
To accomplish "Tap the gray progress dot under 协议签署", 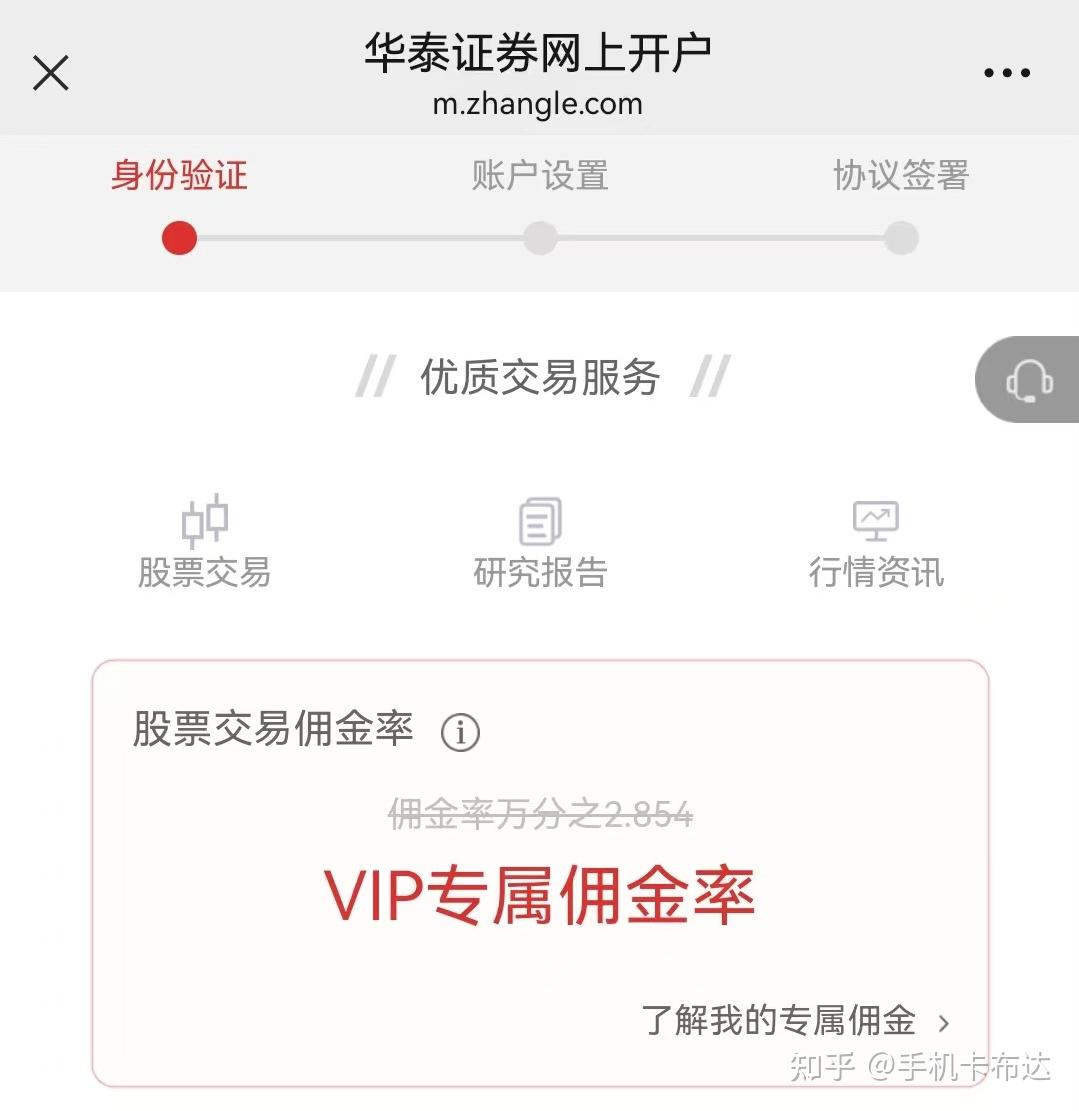I will point(900,238).
